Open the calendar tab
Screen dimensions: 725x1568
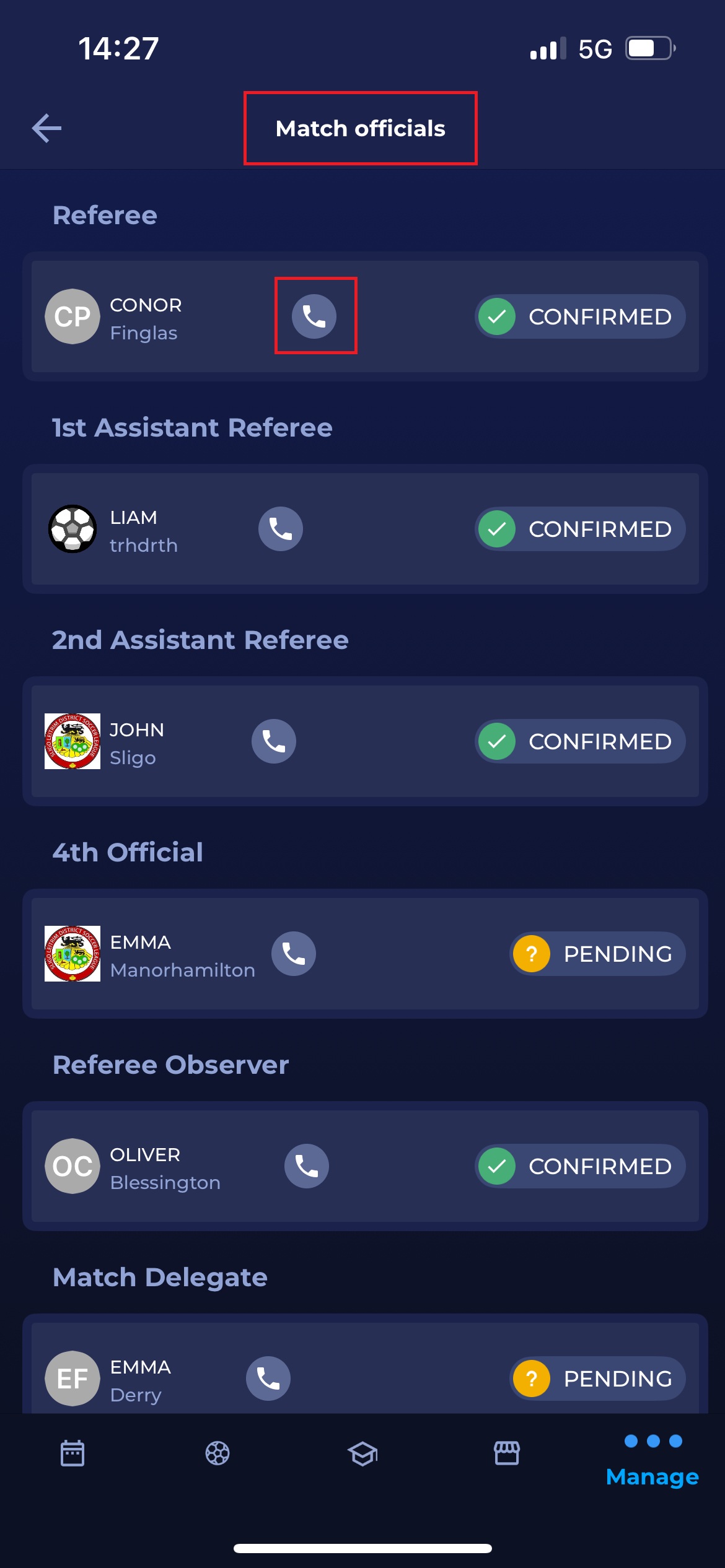(72, 1453)
